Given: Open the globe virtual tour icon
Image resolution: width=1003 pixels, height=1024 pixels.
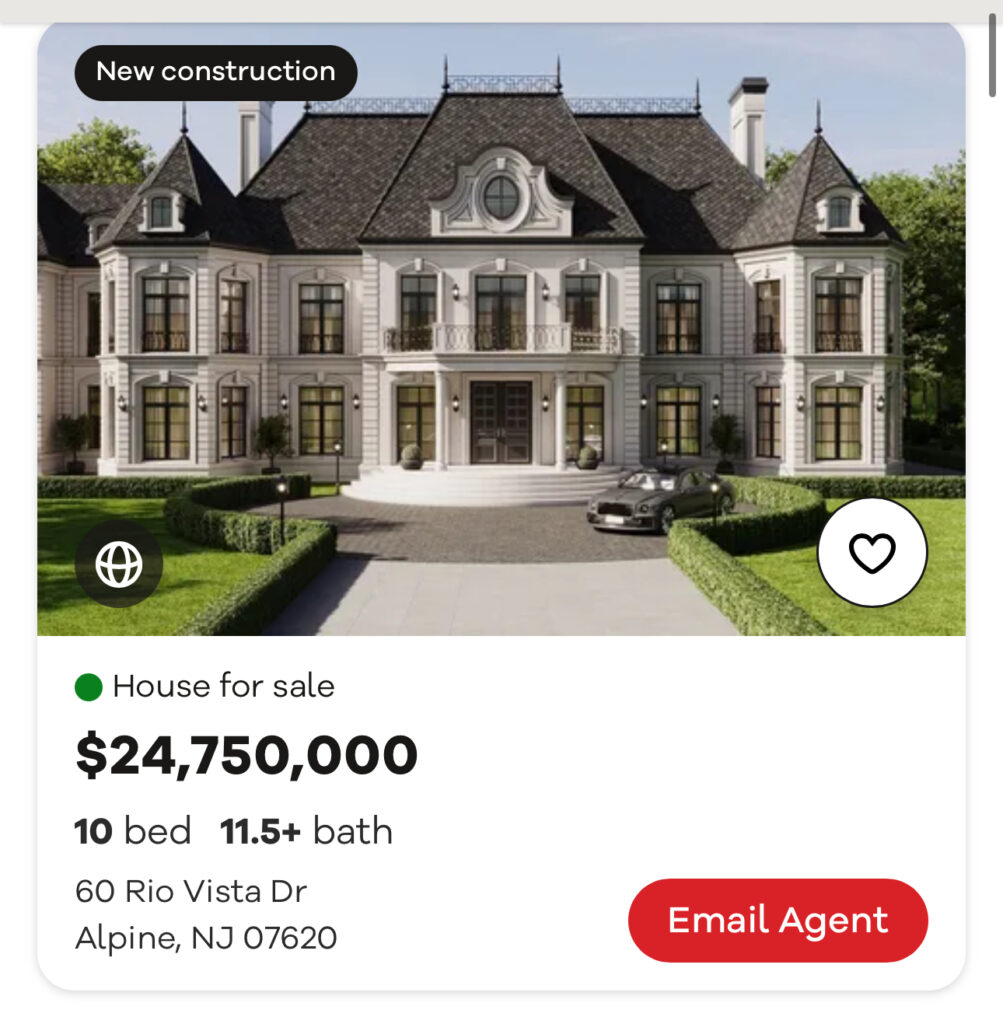Looking at the screenshot, I should (118, 564).
